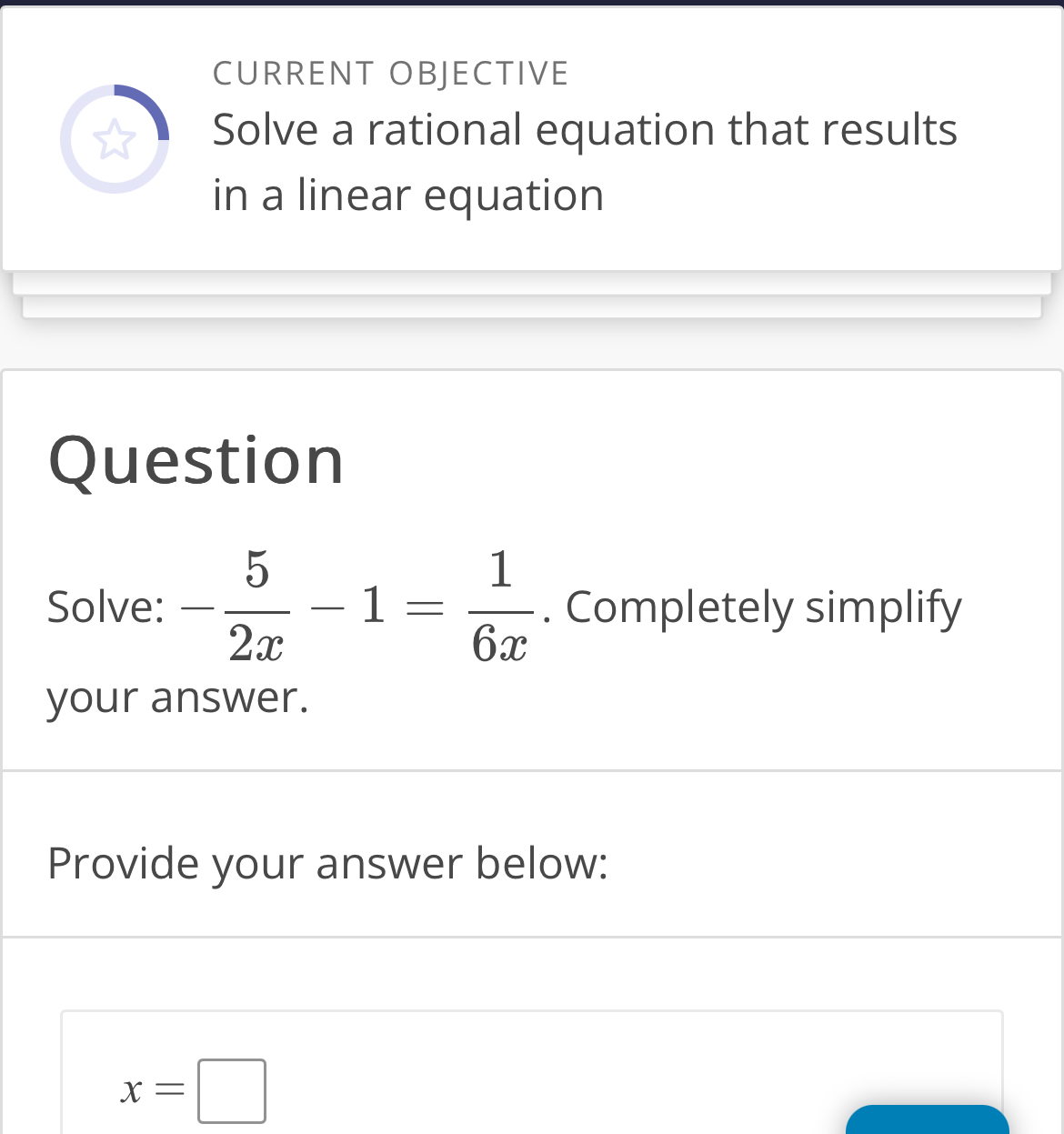Click the objective badge beside the objective text
The image size is (1064, 1134).
tap(115, 139)
